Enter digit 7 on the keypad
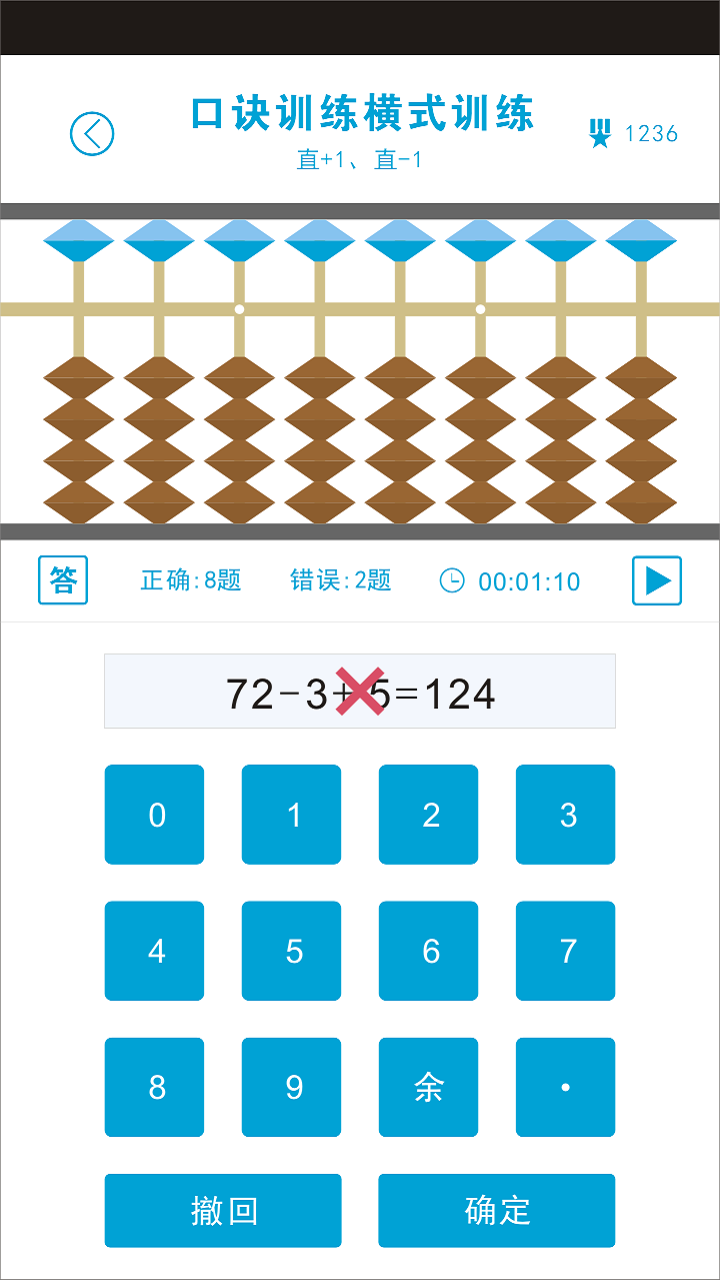The height and width of the screenshot is (1280, 720). (566, 951)
